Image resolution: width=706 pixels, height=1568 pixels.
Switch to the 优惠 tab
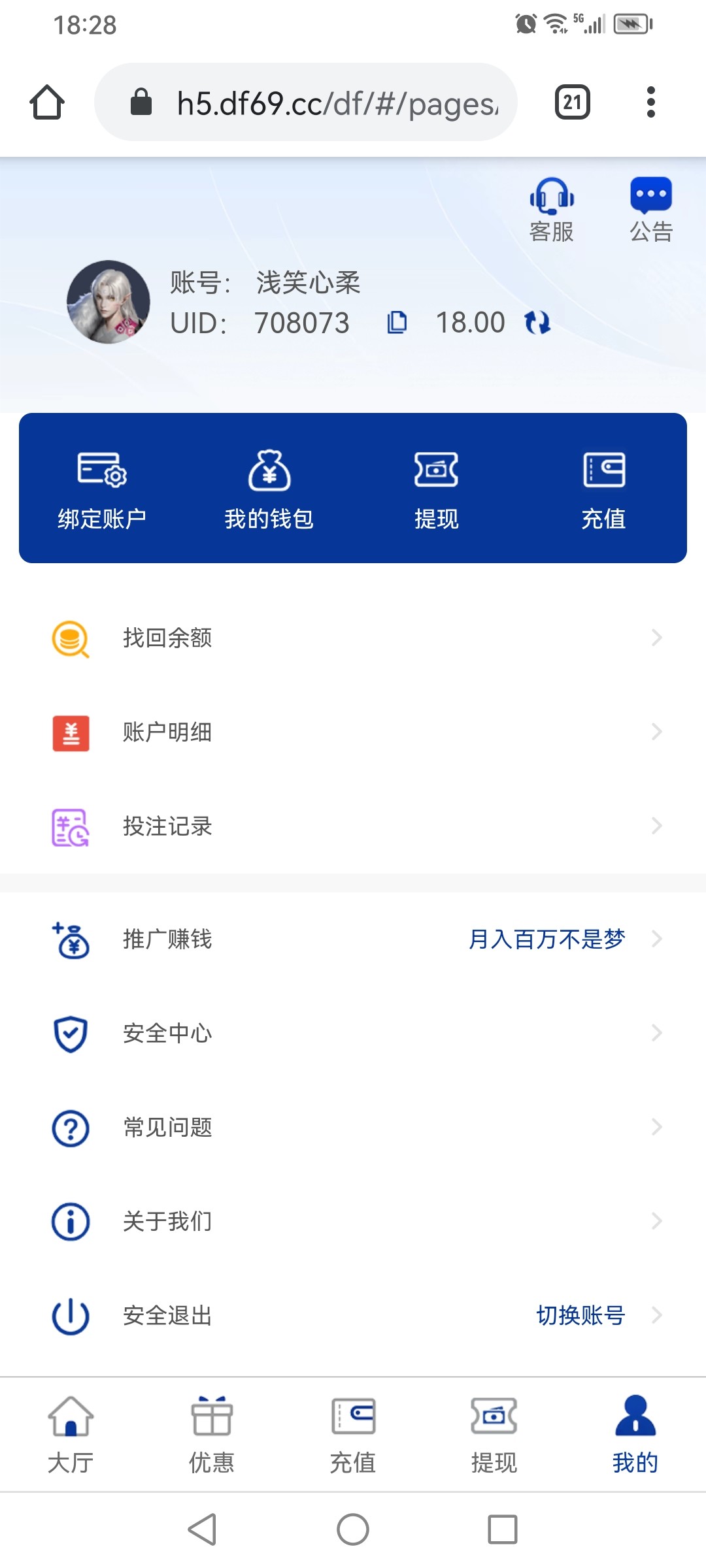[212, 1435]
